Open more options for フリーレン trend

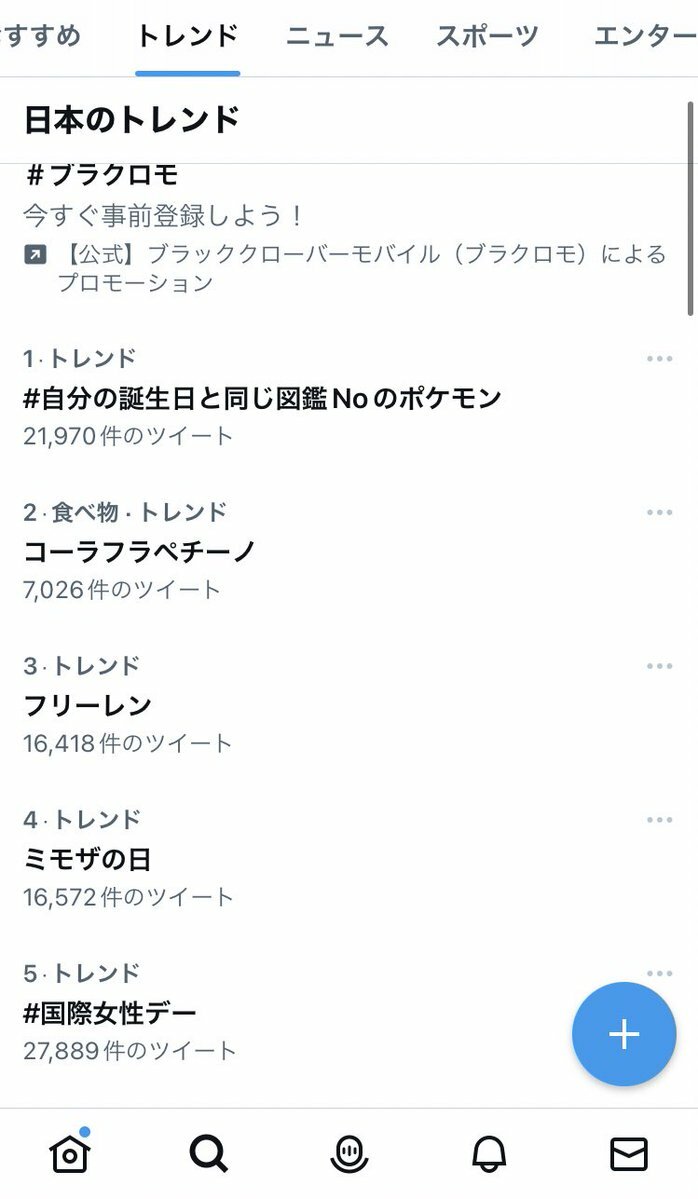pos(659,666)
